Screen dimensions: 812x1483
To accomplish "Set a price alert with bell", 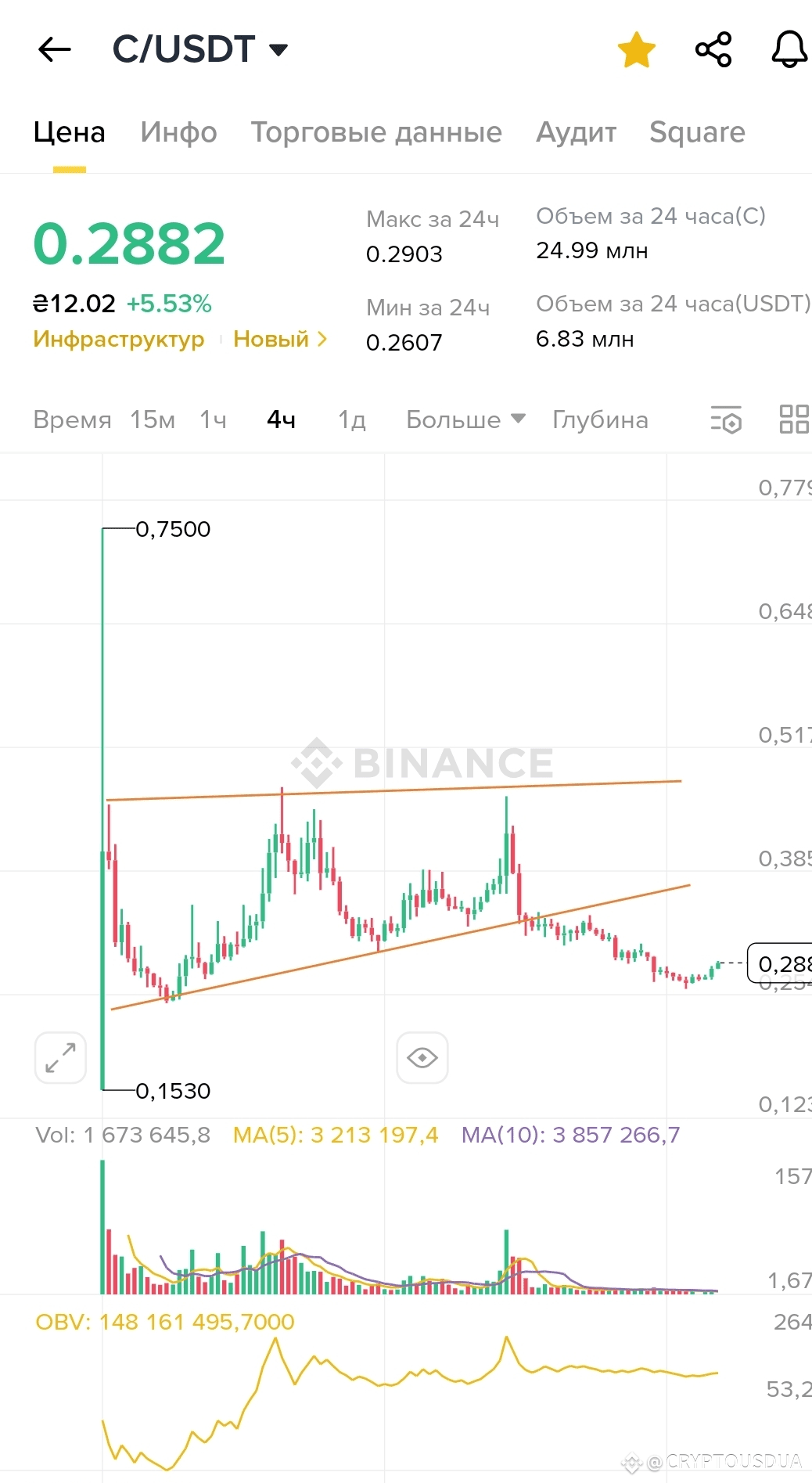I will coord(789,49).
